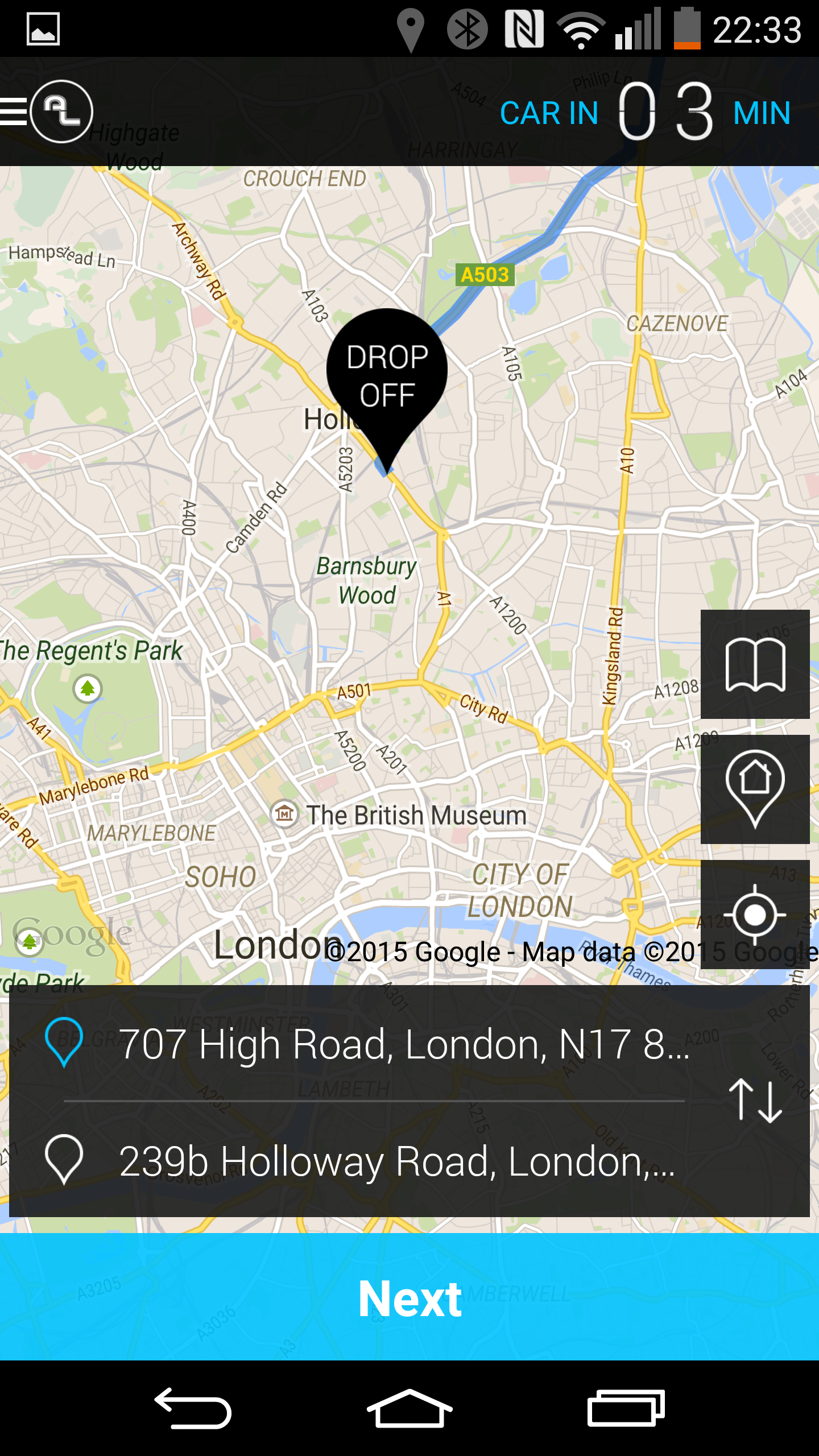Image resolution: width=819 pixels, height=1456 pixels.
Task: Open recent apps from the navigation bar
Action: 626,1408
